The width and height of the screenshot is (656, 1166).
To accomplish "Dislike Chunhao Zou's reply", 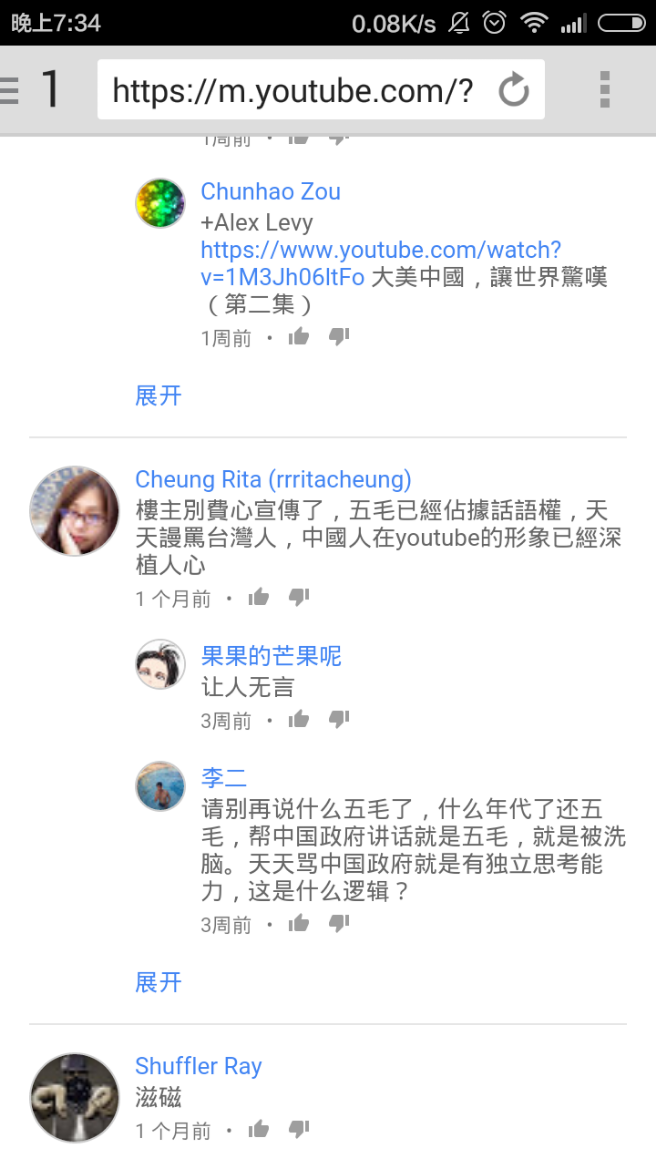I will pyautogui.click(x=339, y=337).
